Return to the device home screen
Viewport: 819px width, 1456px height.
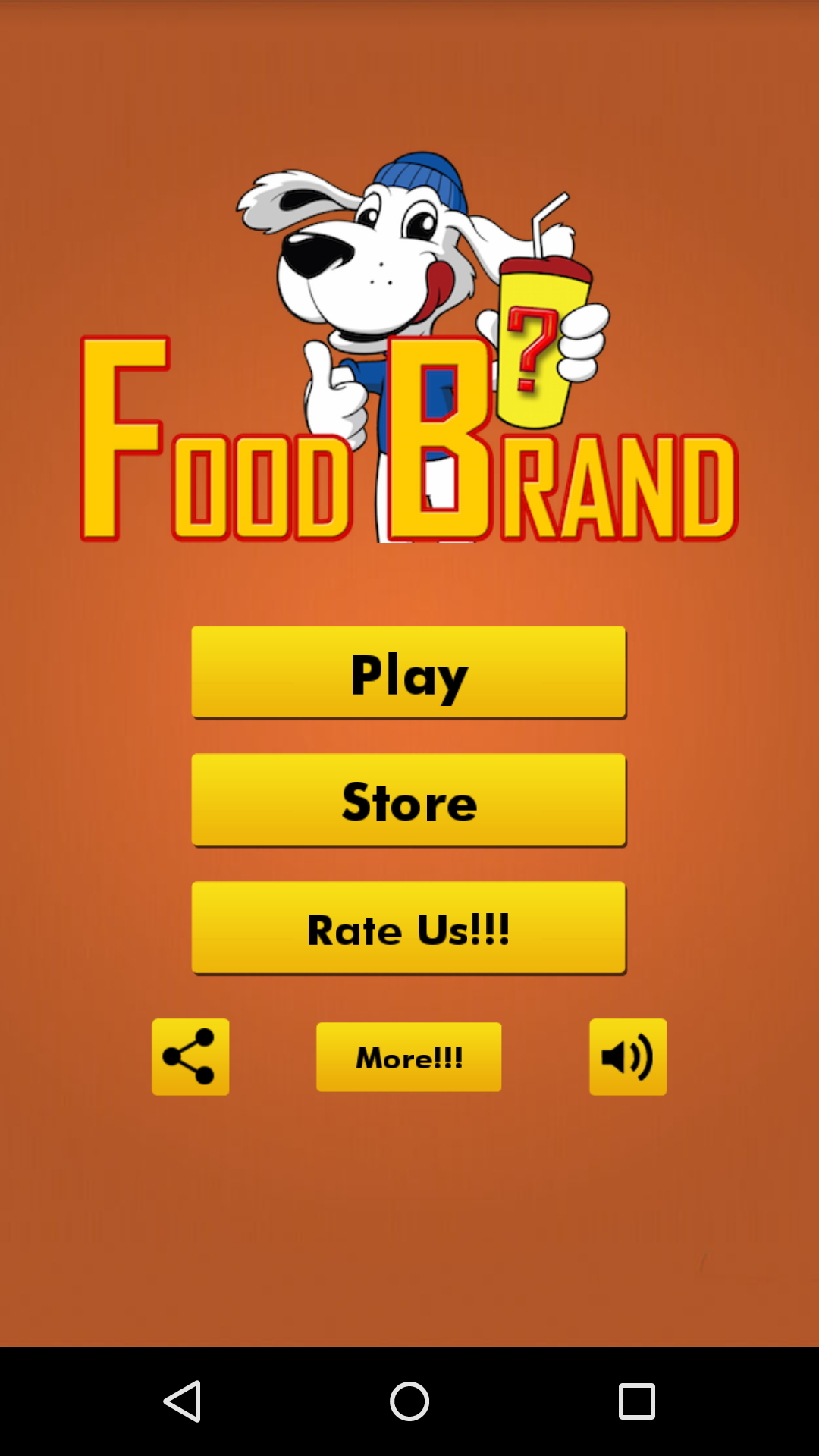pyautogui.click(x=409, y=1401)
